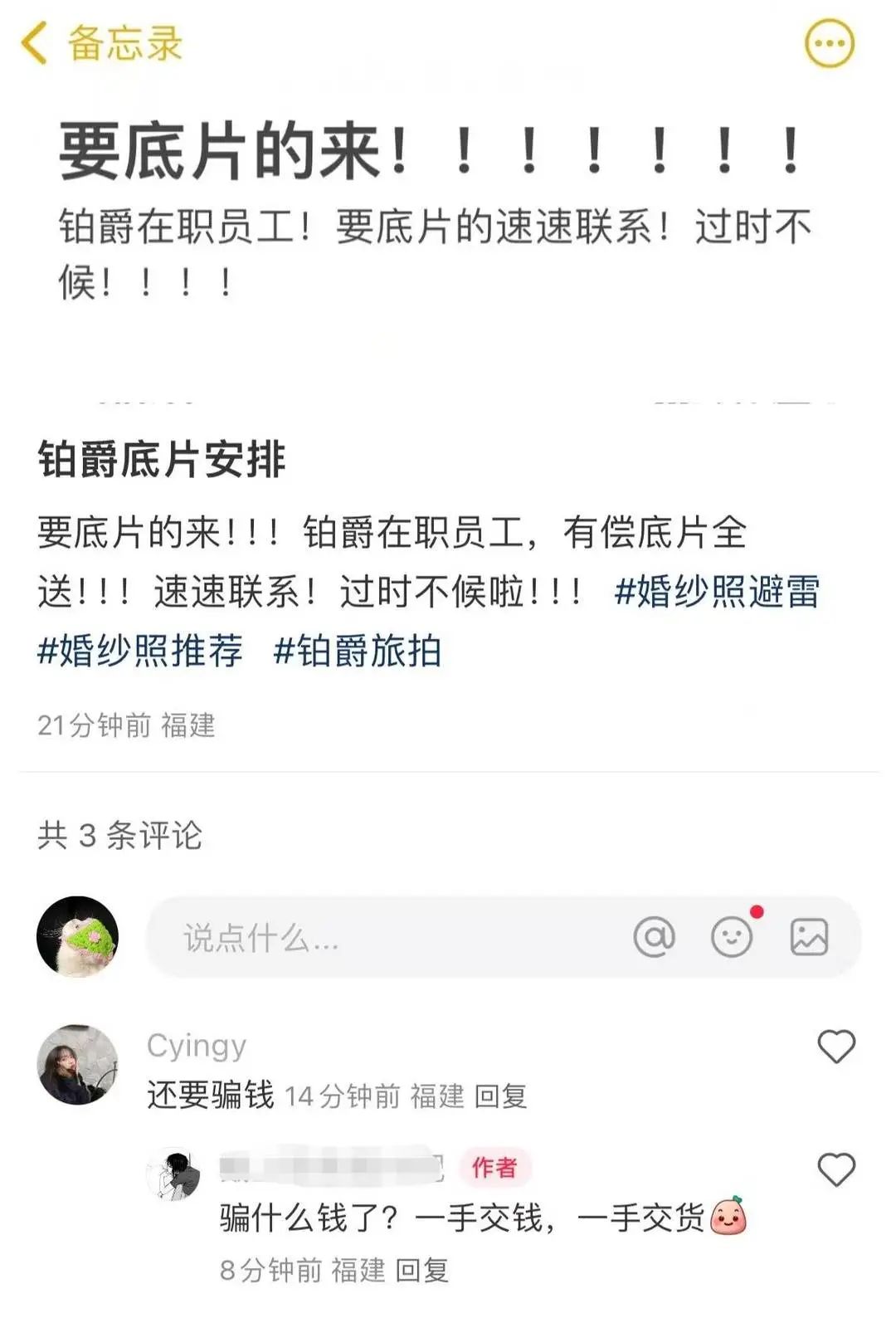Reply to Cyingy's 还要骗钱 comment

pyautogui.click(x=501, y=1096)
